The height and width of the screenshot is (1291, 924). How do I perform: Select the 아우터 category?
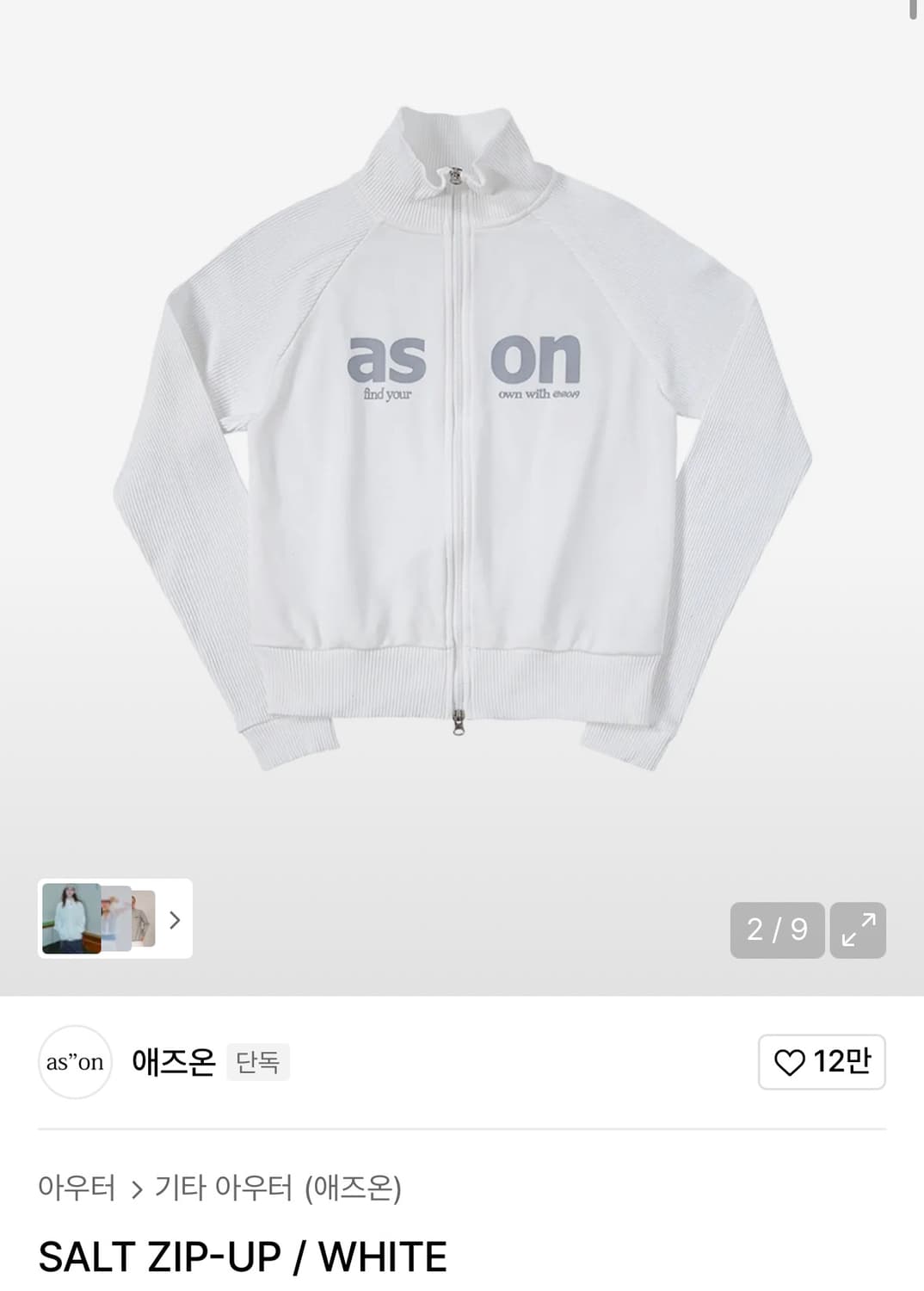pyautogui.click(x=79, y=1186)
